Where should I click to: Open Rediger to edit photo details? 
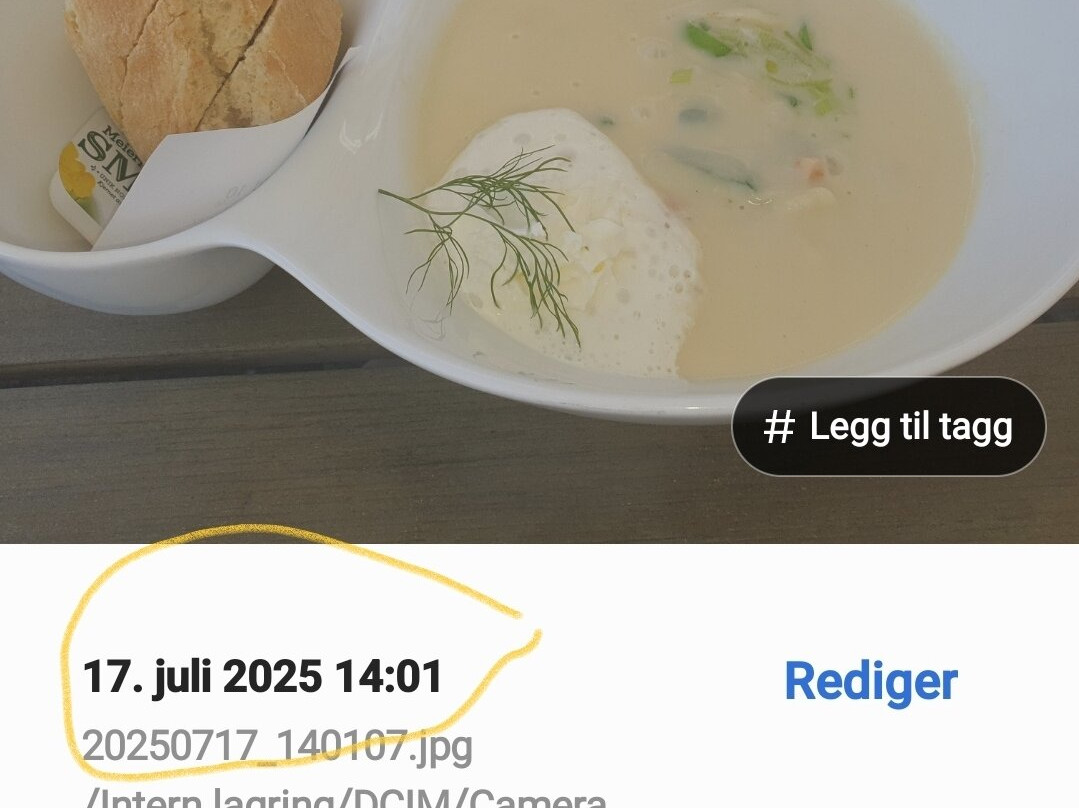(870, 681)
